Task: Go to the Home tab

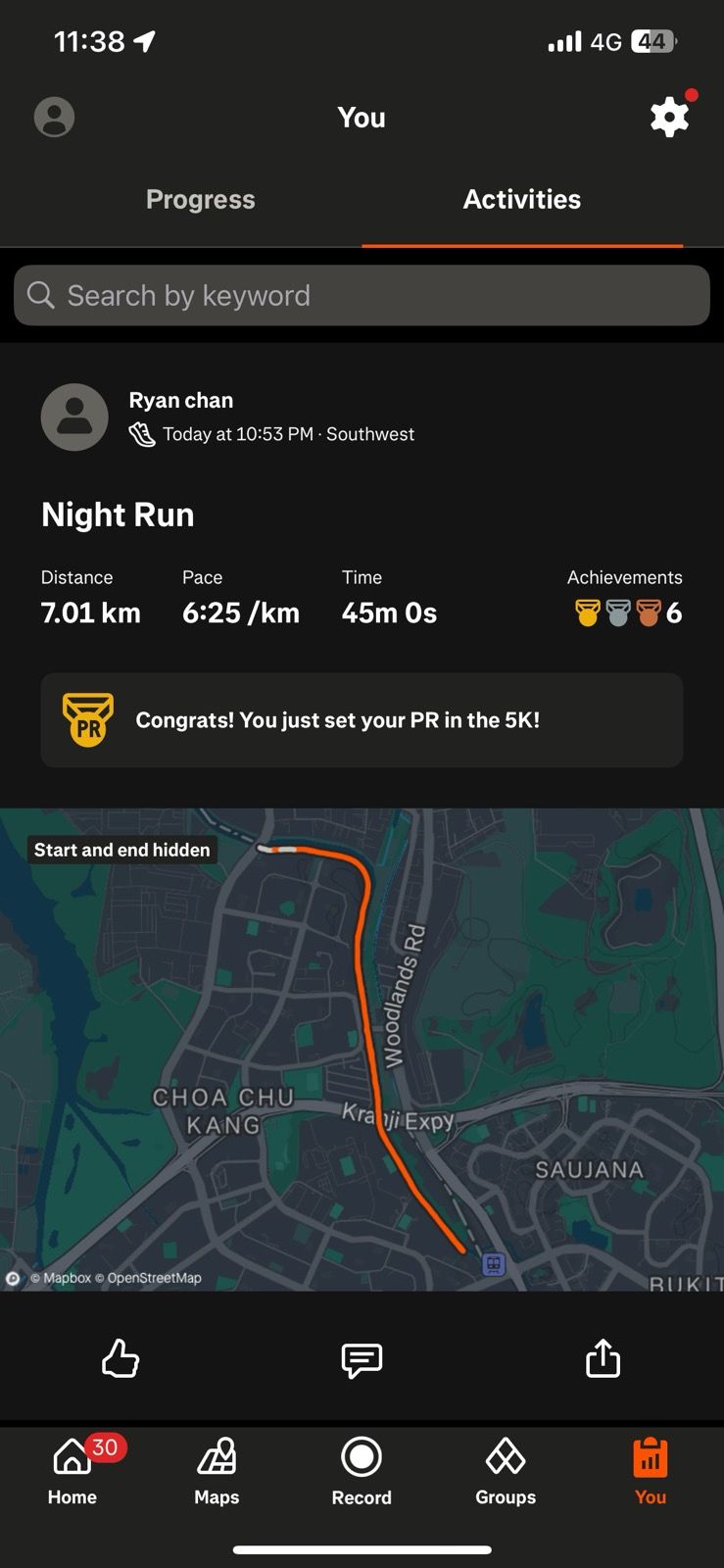Action: coord(72,1470)
